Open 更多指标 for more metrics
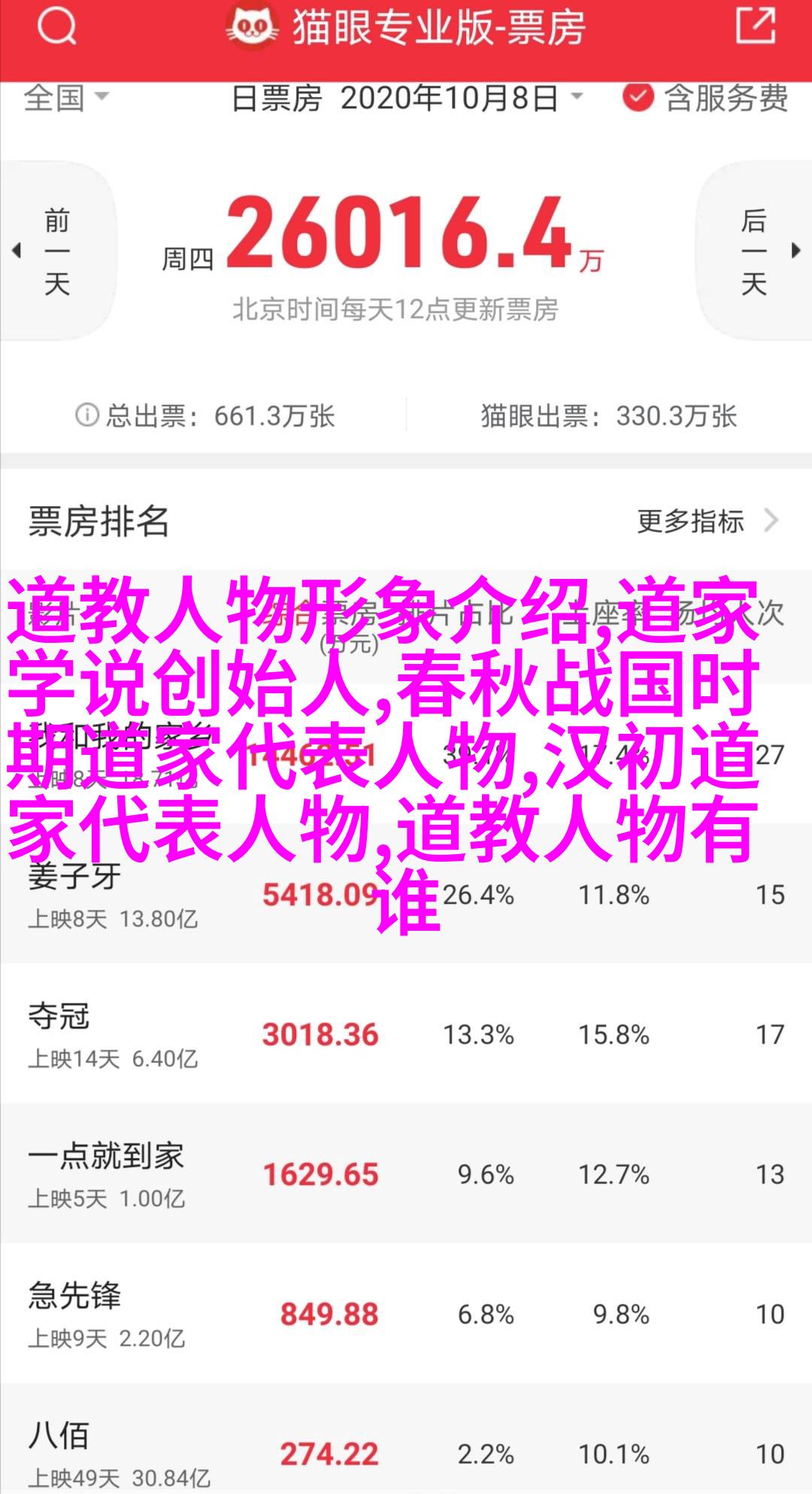Screen dimensions: 812x1494 tap(706, 521)
